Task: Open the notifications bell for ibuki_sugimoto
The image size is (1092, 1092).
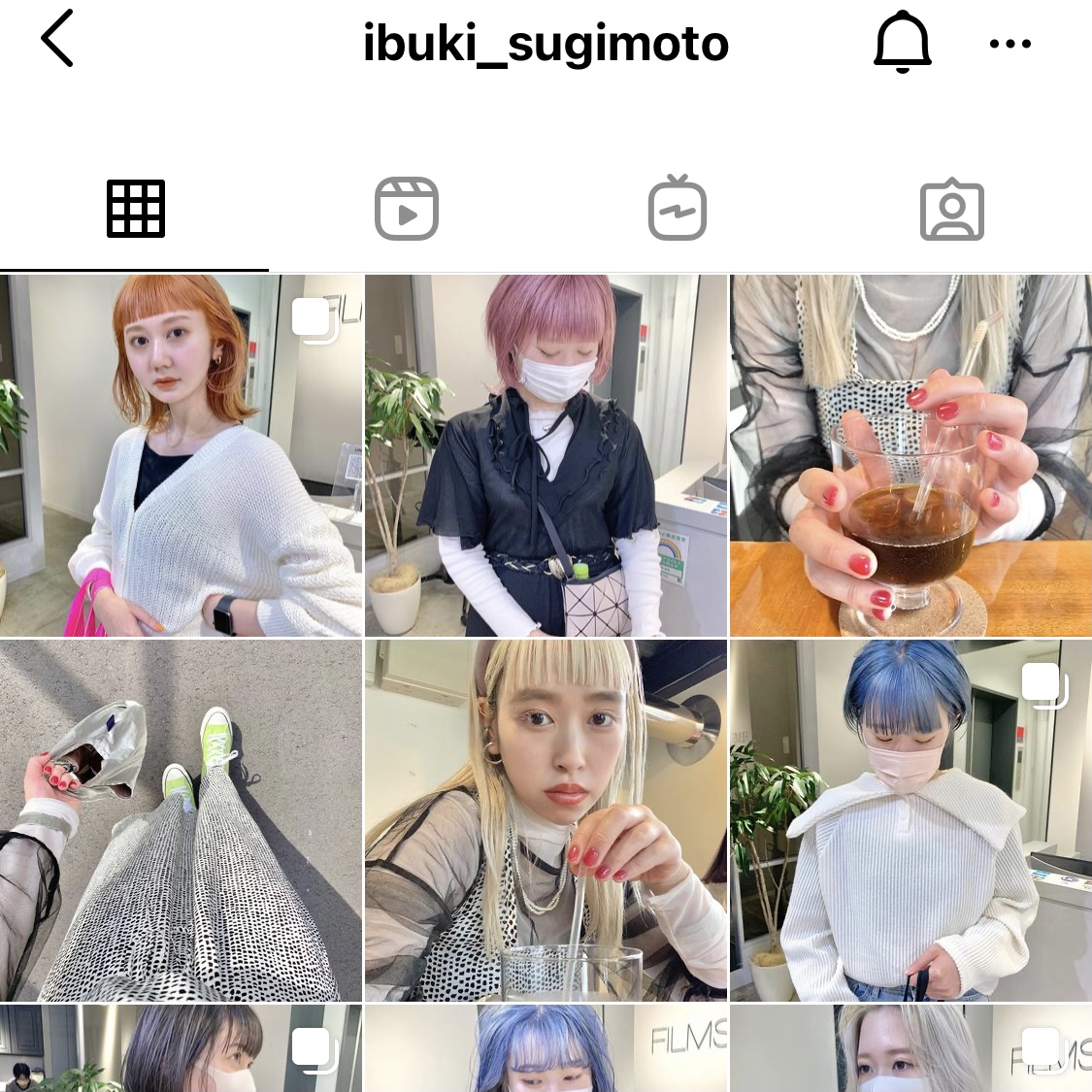Action: pyautogui.click(x=902, y=43)
